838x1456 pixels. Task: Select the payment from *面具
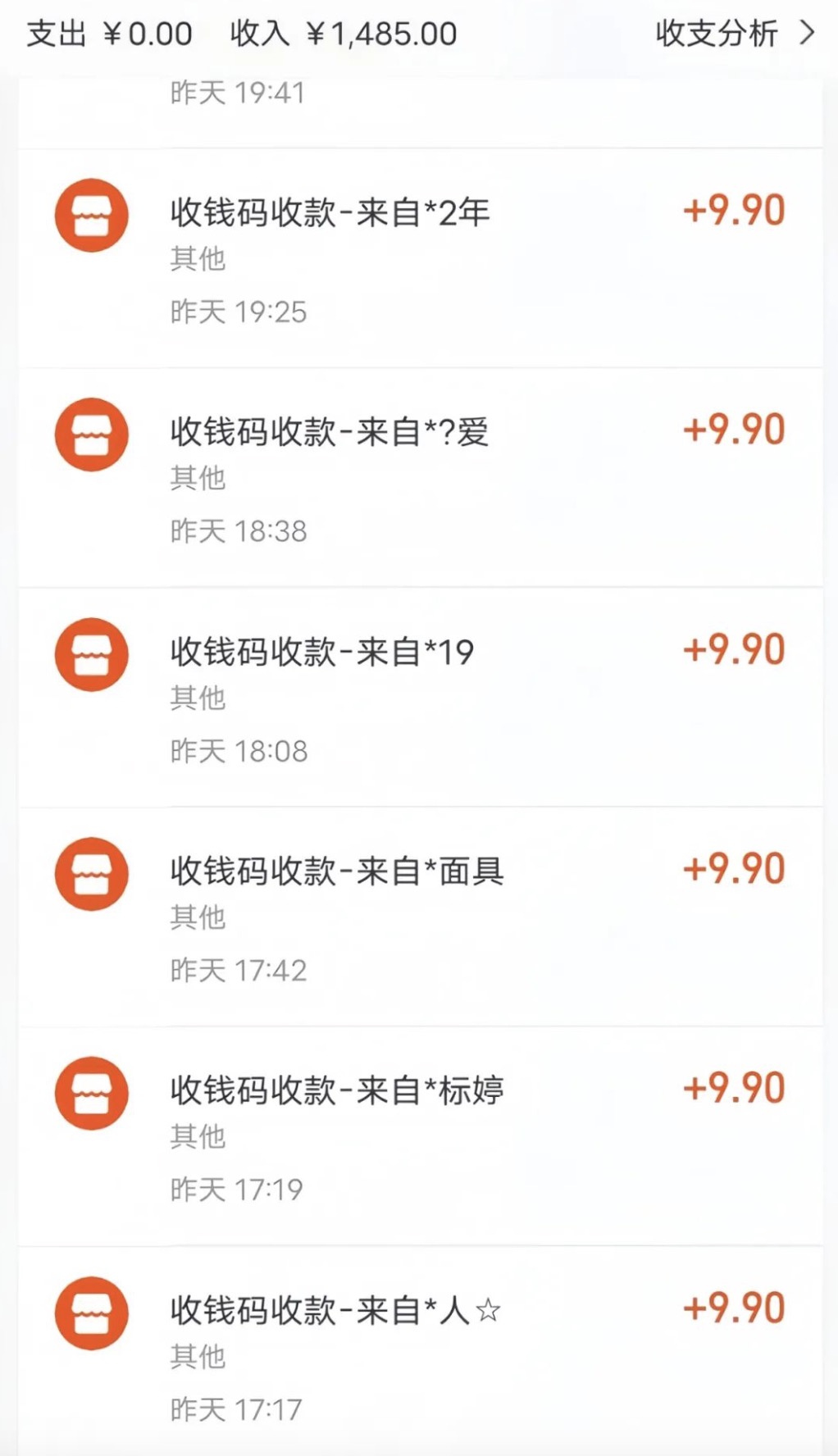coord(418,917)
